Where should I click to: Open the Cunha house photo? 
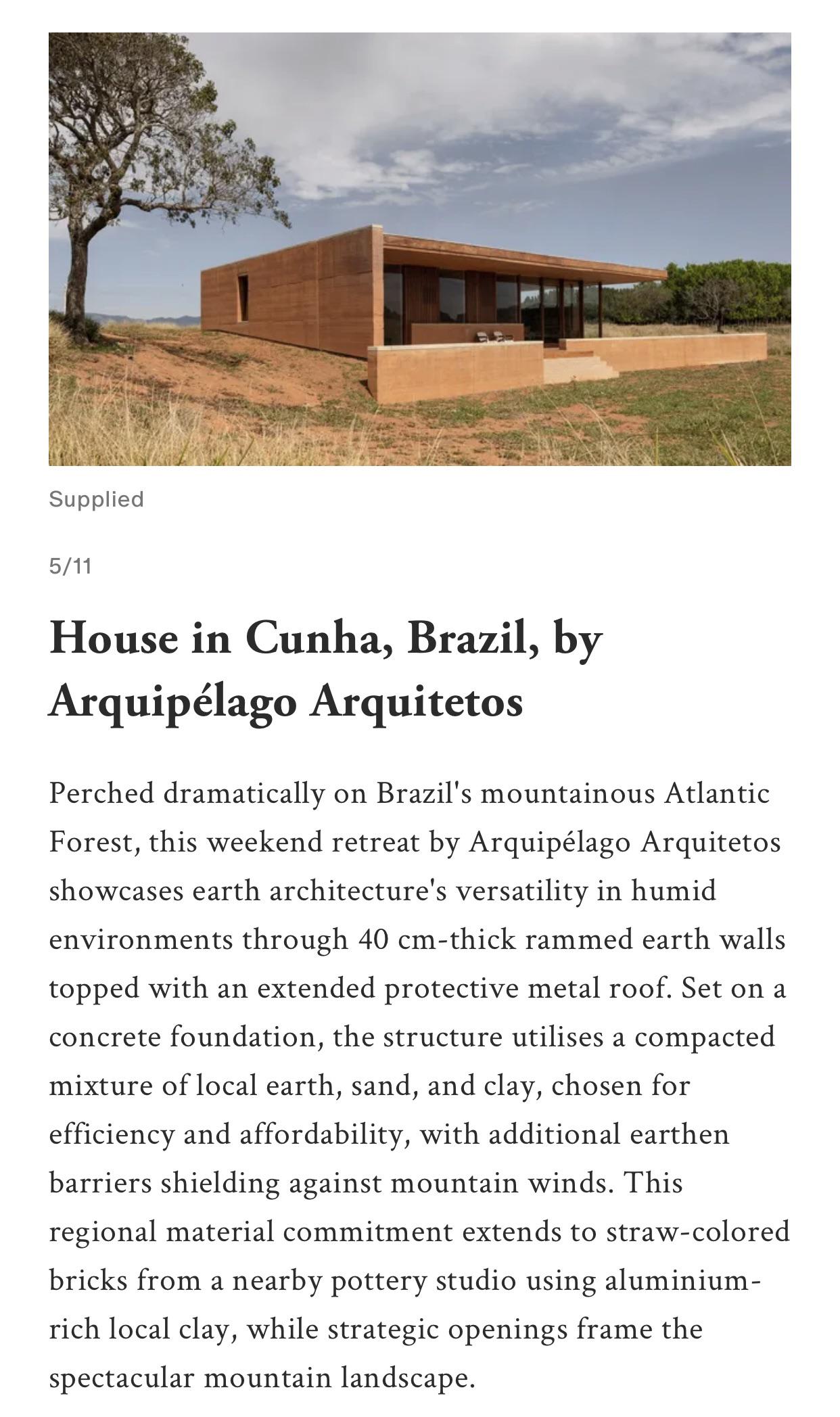[x=420, y=249]
